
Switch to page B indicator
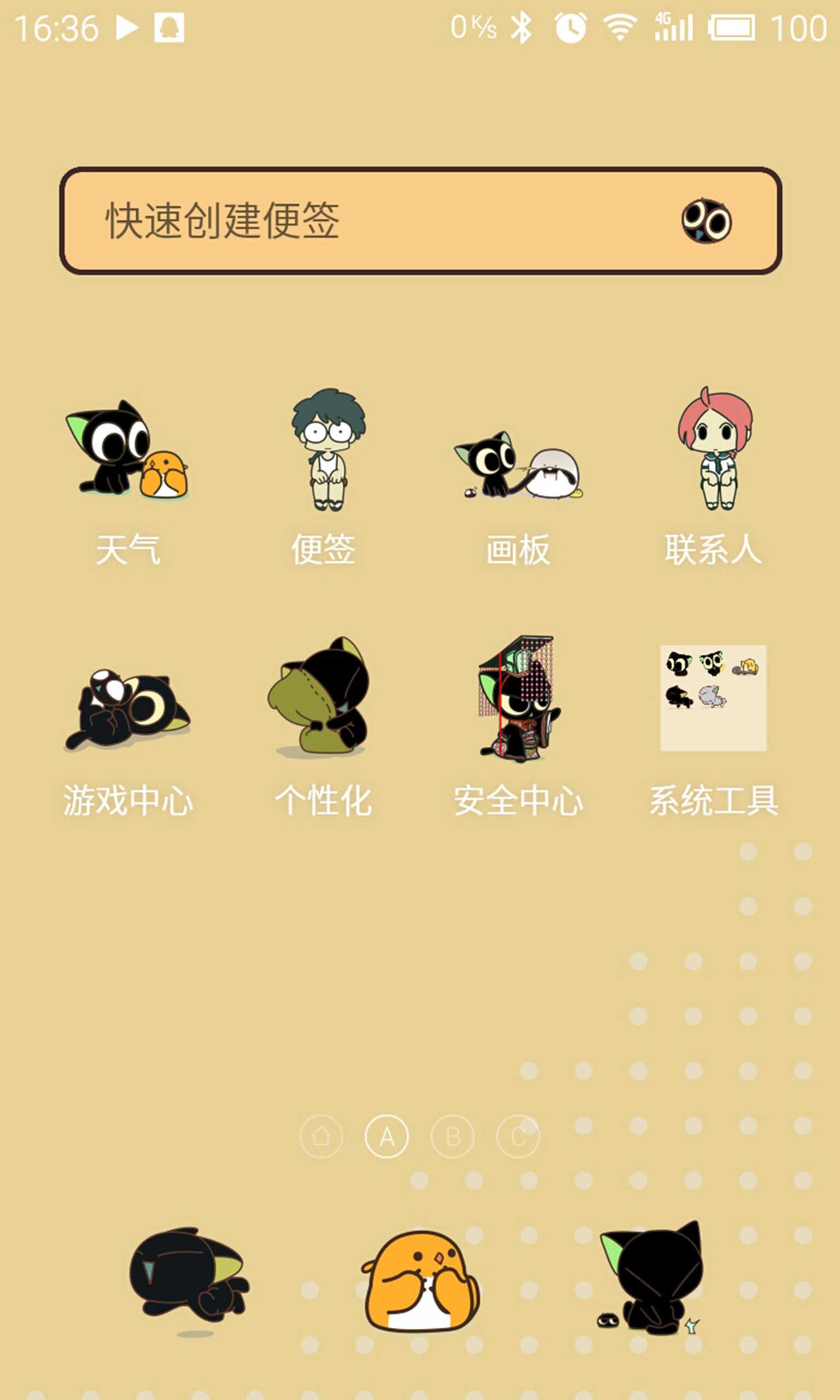tap(452, 1136)
